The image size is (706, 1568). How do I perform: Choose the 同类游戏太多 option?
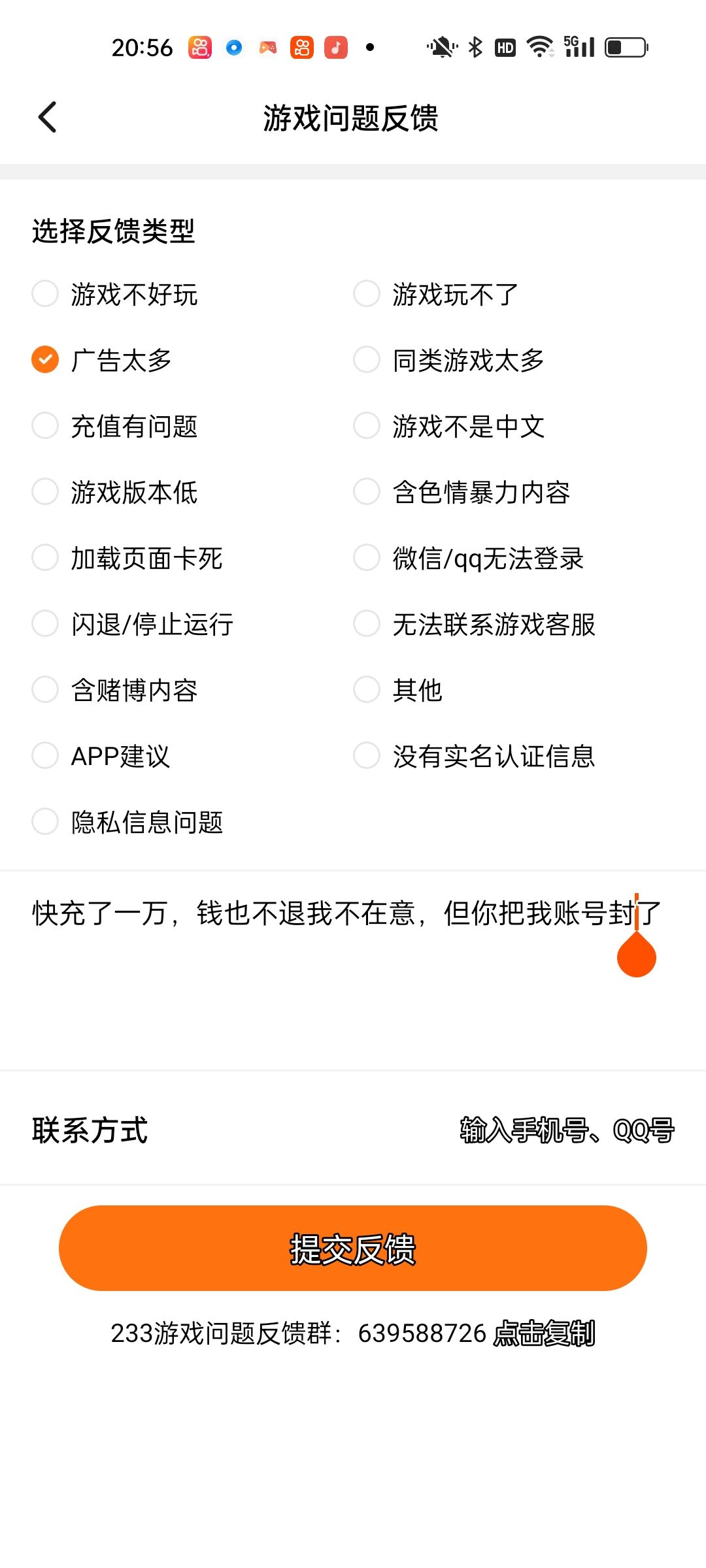tap(367, 360)
